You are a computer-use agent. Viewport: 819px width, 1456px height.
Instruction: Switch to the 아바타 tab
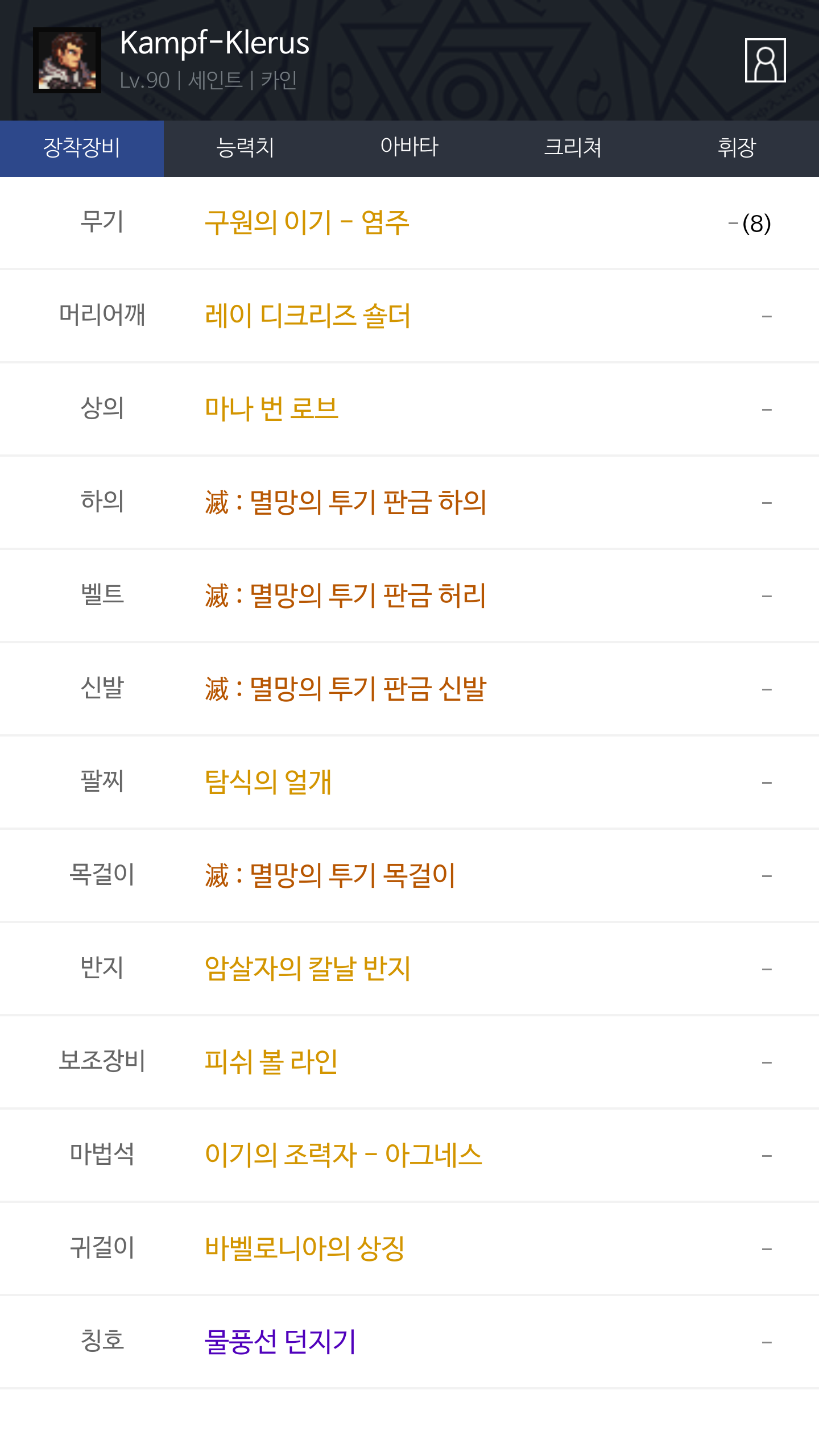click(409, 148)
